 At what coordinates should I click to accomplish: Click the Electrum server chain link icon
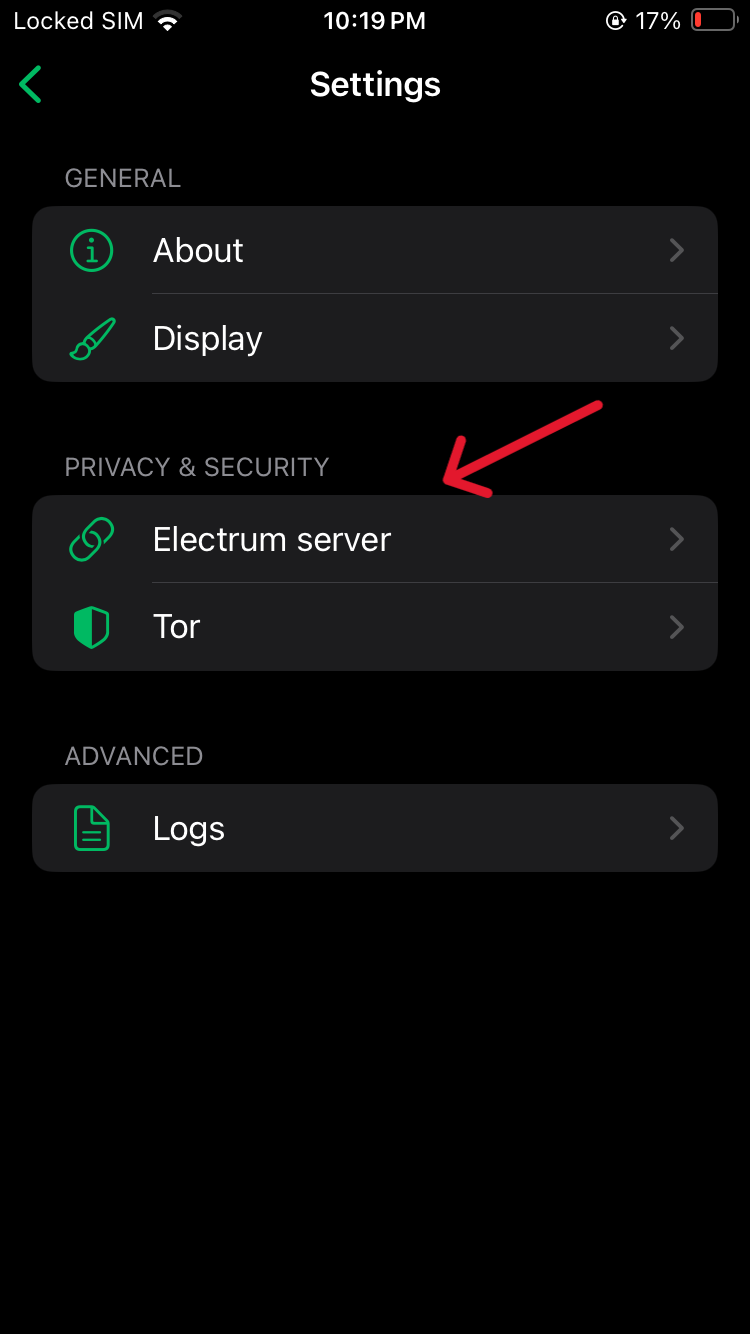91,539
